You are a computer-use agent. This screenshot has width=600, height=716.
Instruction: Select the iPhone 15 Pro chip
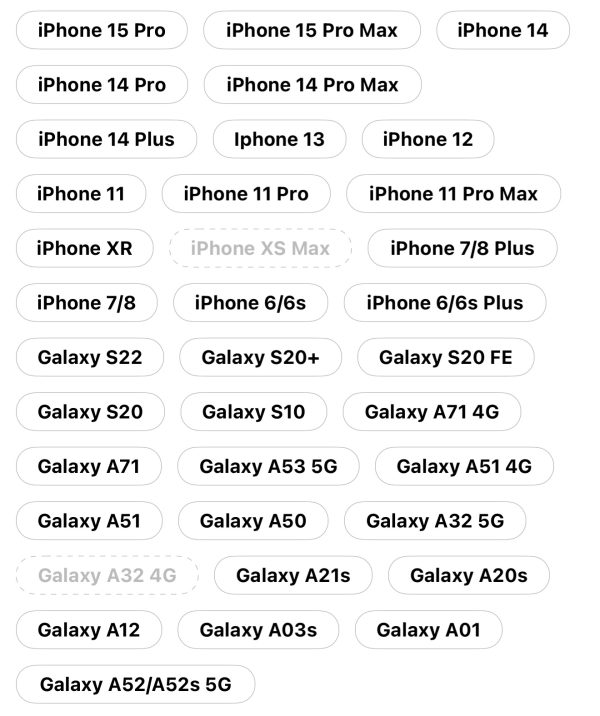101,31
